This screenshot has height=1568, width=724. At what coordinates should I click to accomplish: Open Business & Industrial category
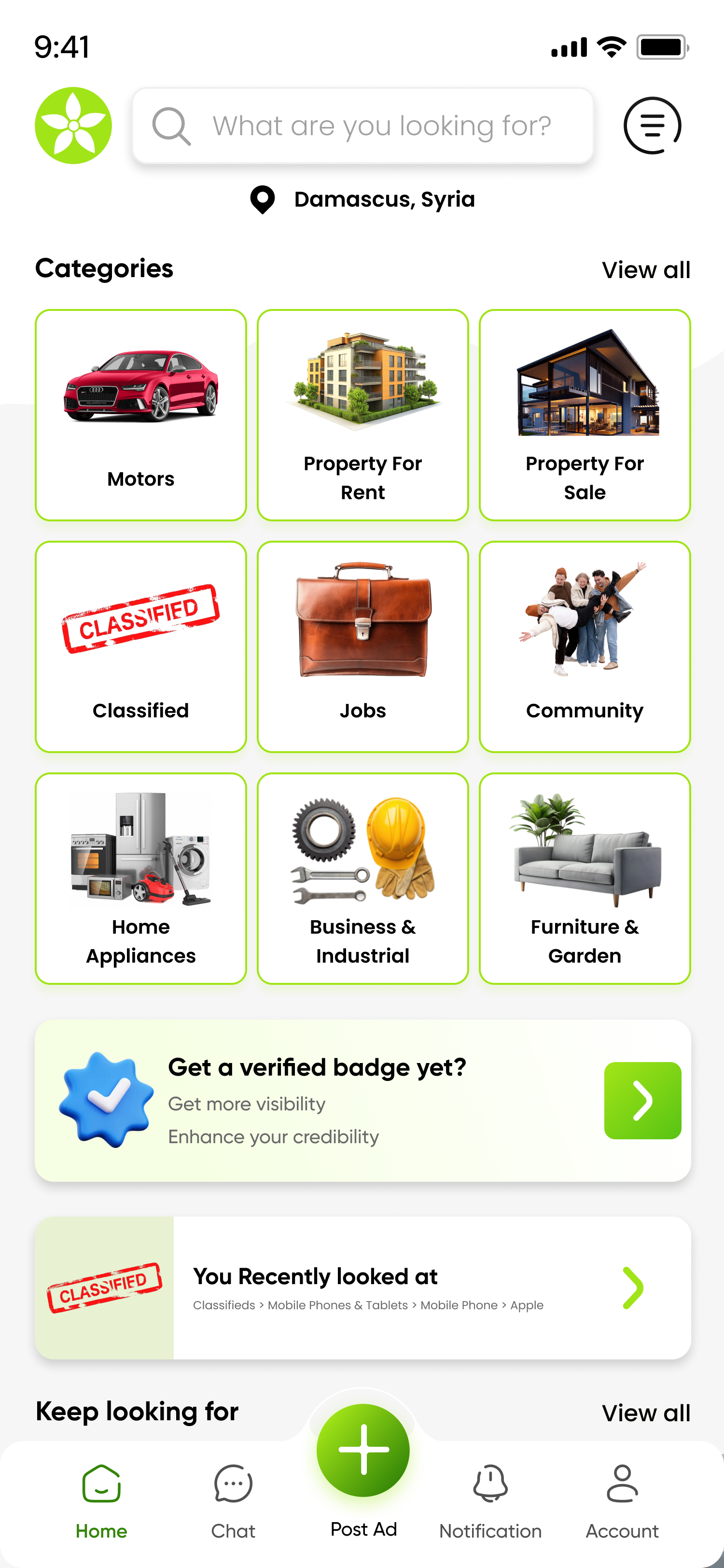tap(362, 878)
